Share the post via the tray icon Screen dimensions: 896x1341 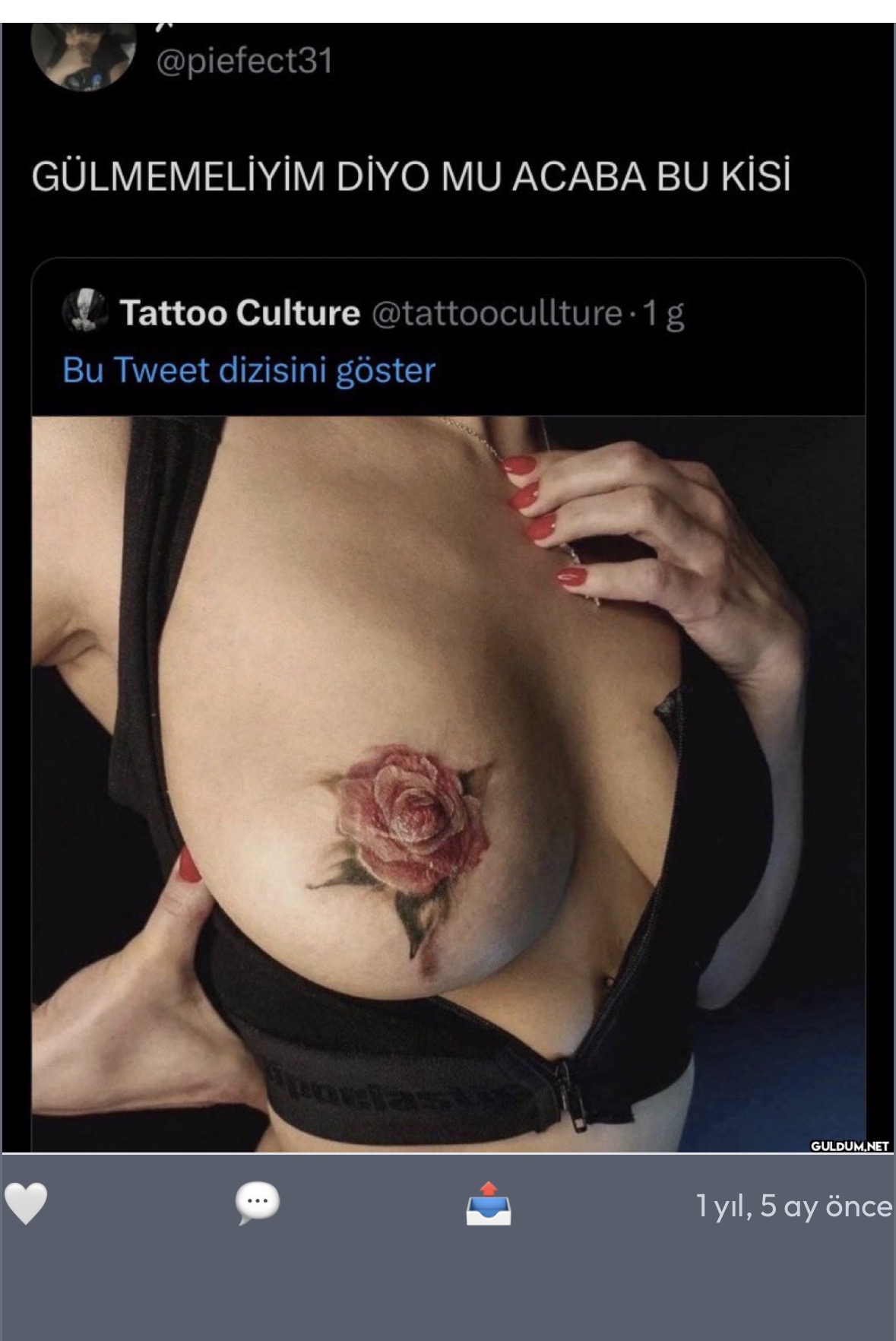[489, 1203]
